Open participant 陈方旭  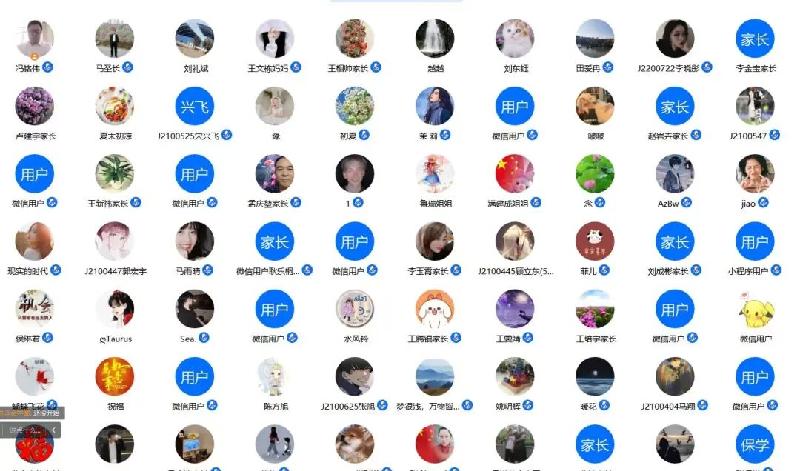tap(275, 377)
